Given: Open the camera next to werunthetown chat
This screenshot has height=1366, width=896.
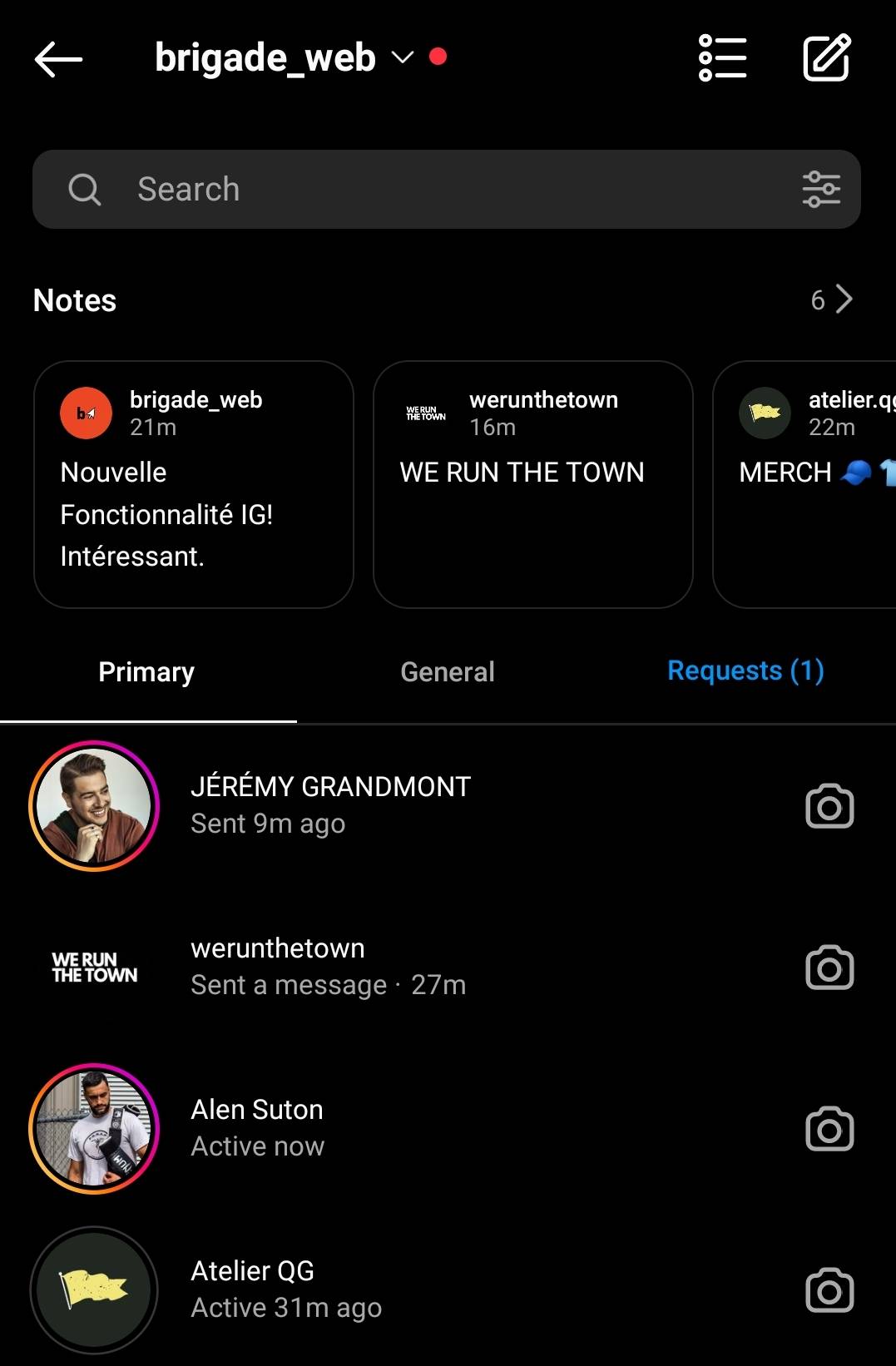Looking at the screenshot, I should click(x=829, y=968).
